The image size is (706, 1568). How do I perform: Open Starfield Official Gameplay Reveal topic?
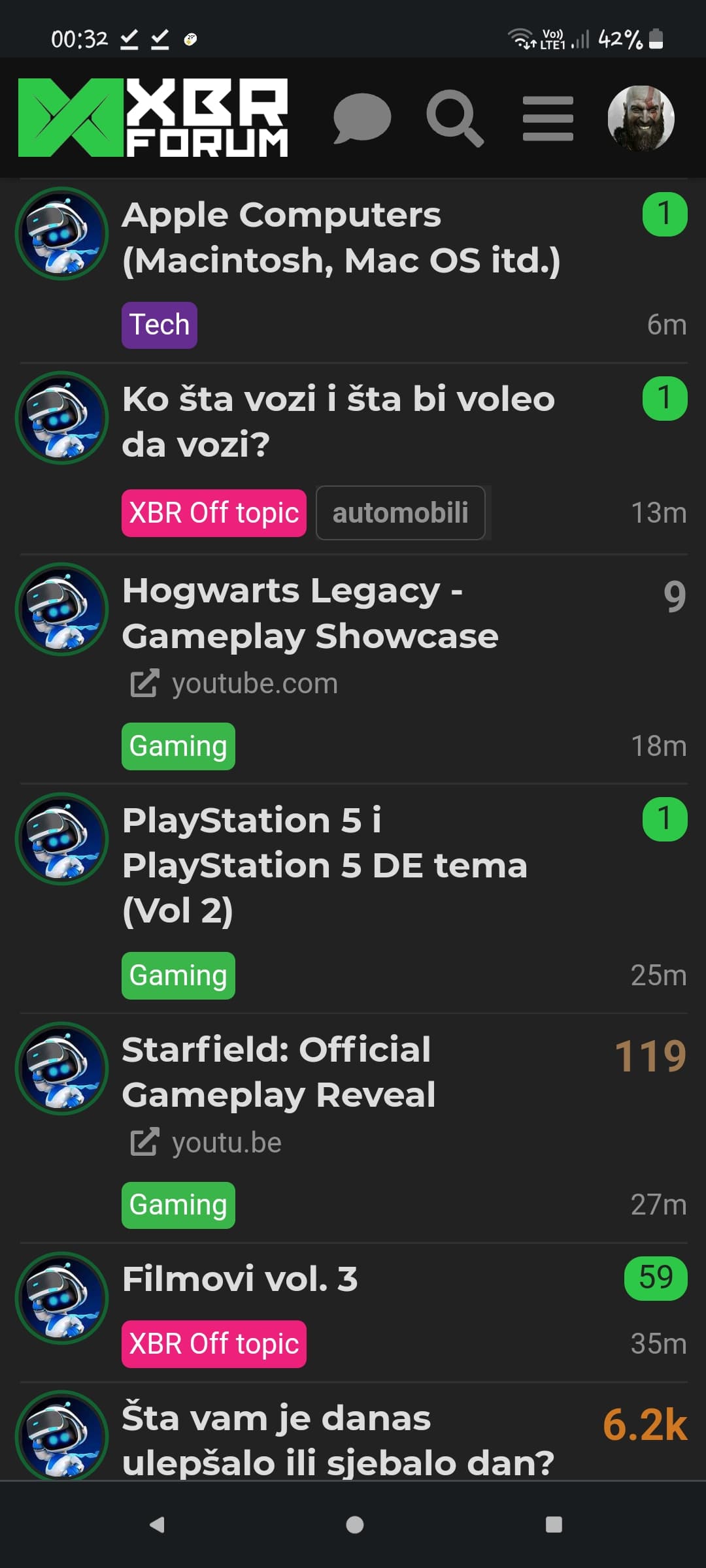point(278,1071)
